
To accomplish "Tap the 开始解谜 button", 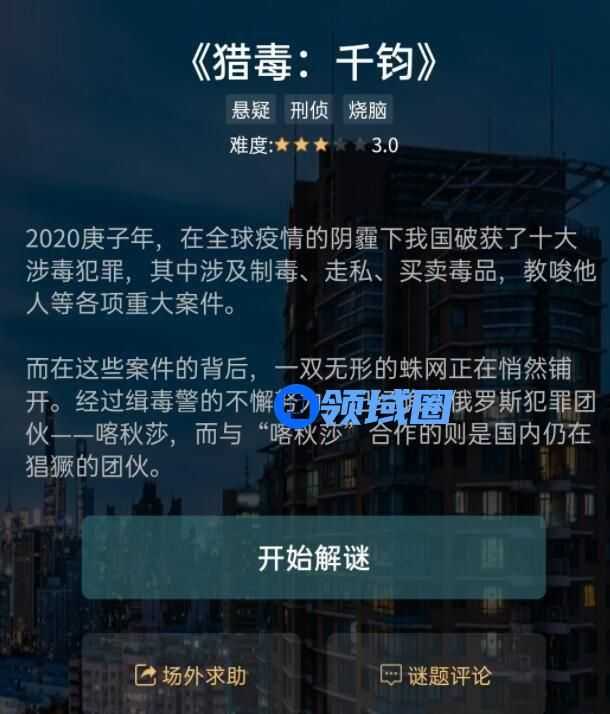I will [313, 558].
